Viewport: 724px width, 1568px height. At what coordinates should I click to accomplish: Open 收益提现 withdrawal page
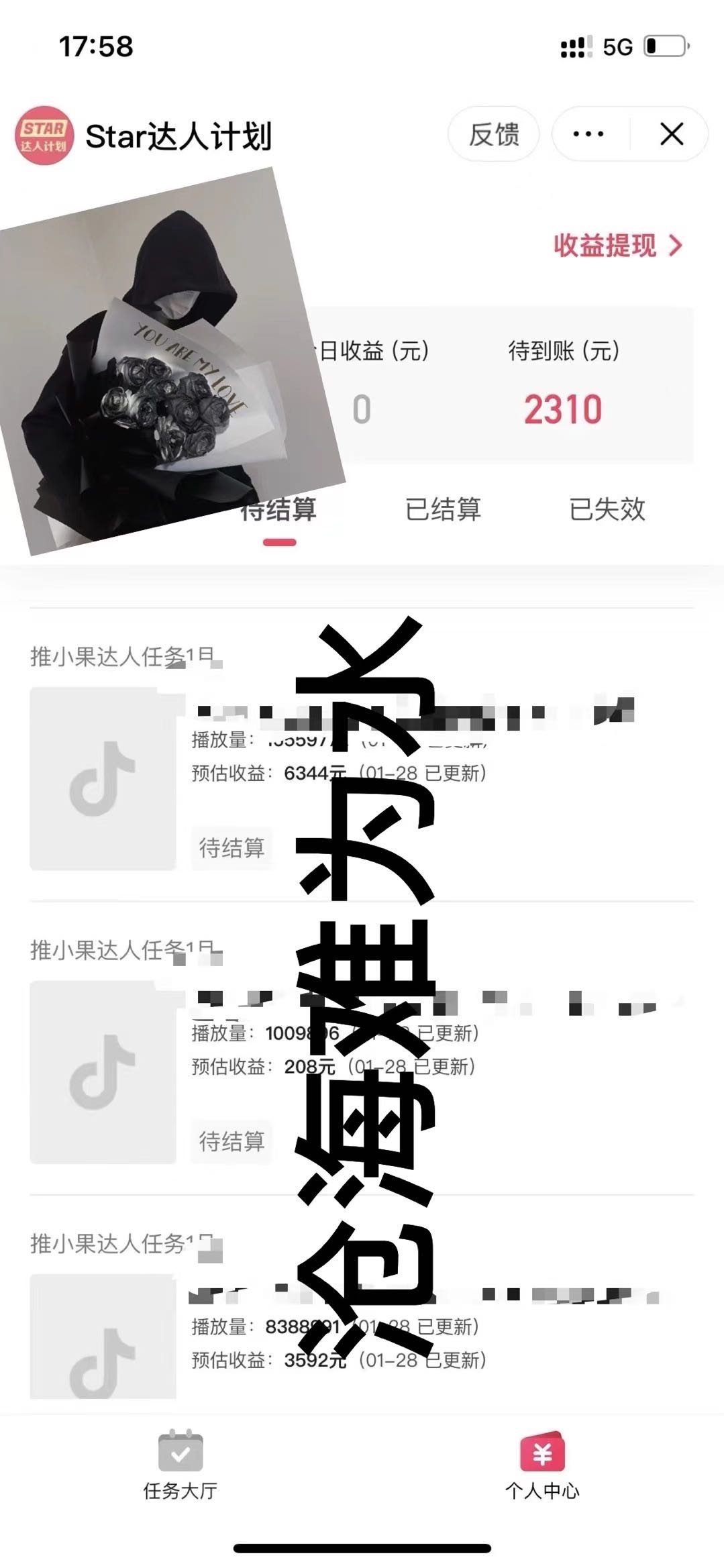click(617, 246)
